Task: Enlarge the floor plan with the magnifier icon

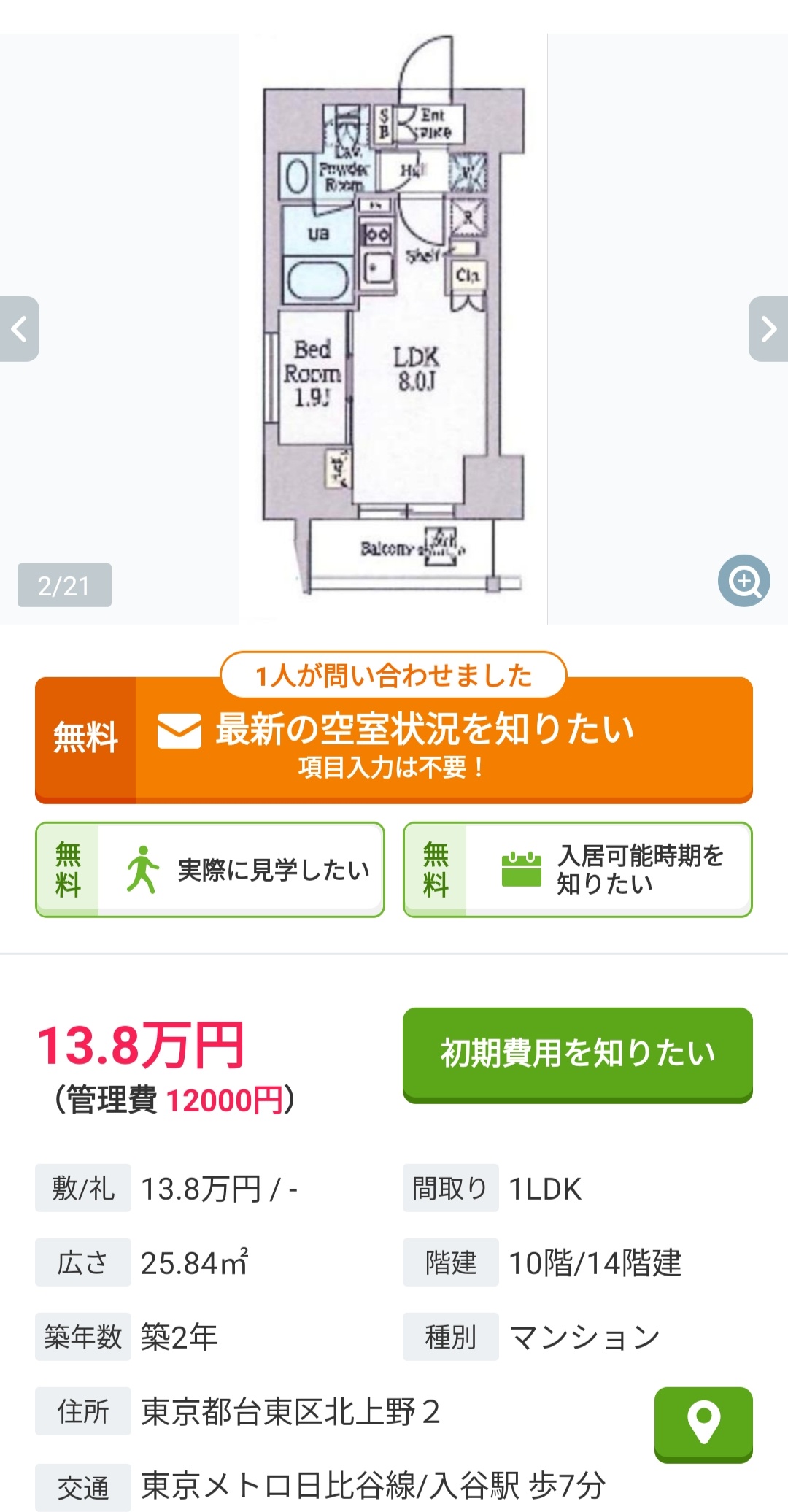Action: click(743, 581)
